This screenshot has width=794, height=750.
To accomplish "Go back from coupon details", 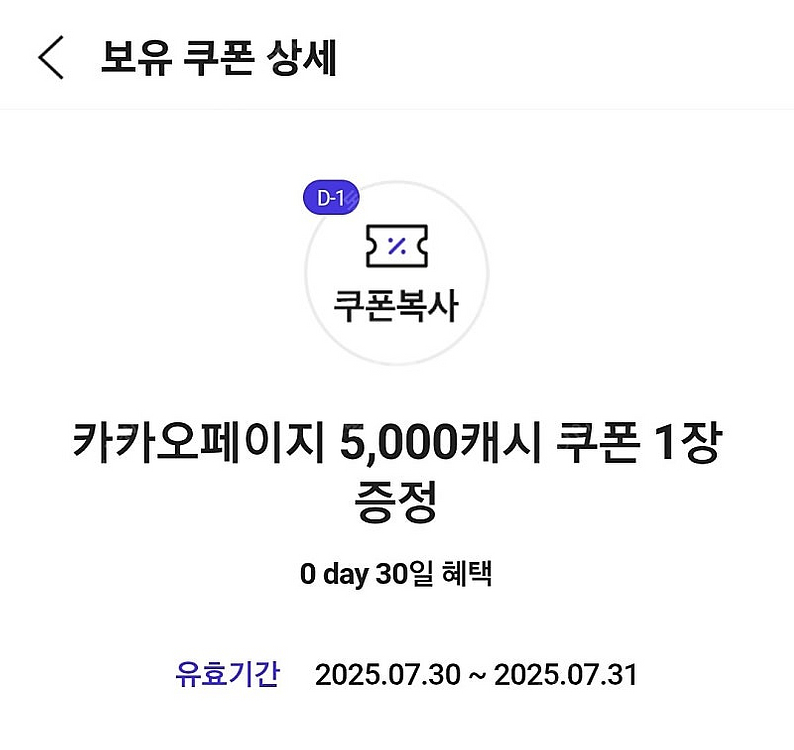I will point(51,59).
